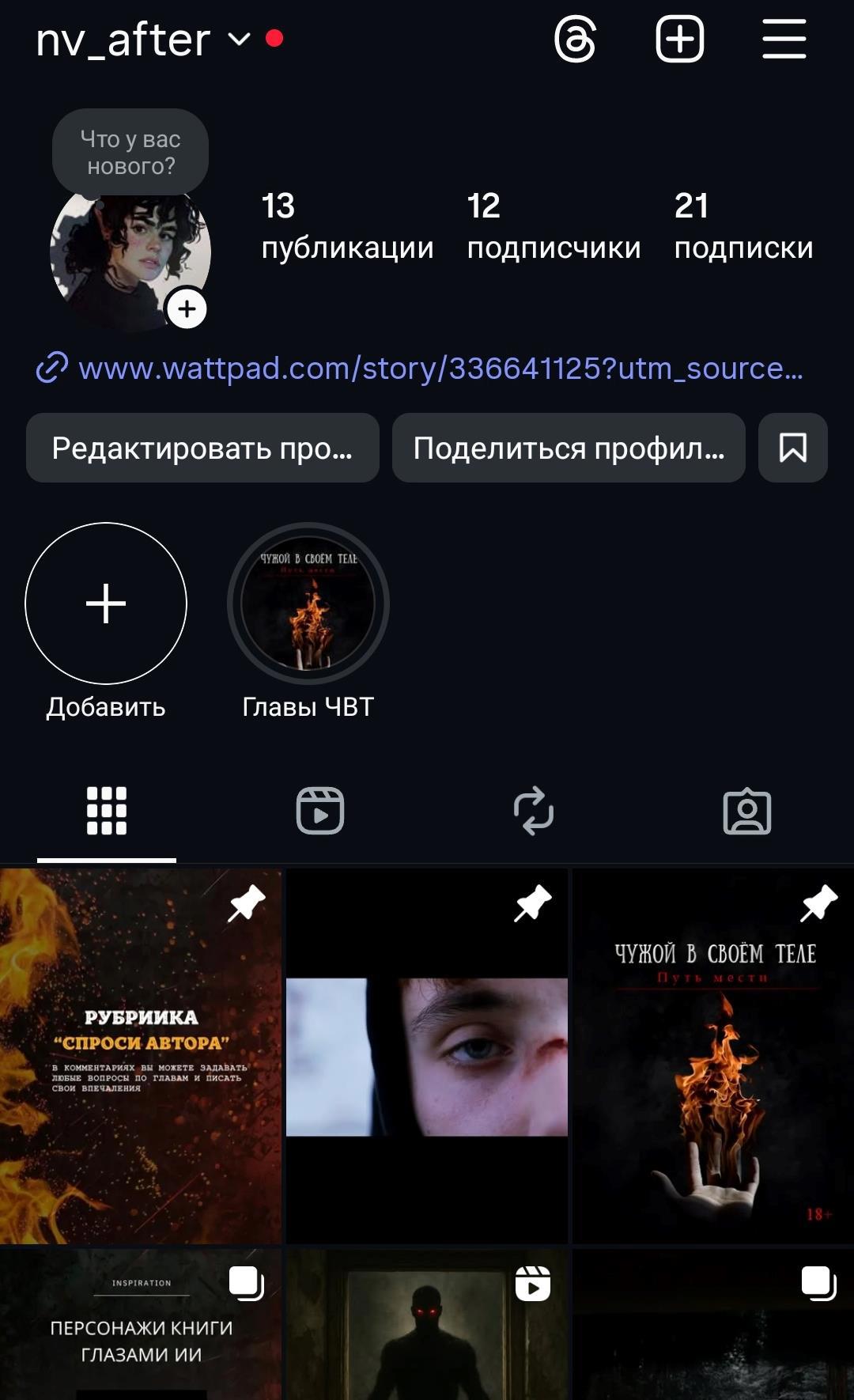Add a story via the profile photo plus
The width and height of the screenshot is (854, 1400).
click(x=187, y=309)
